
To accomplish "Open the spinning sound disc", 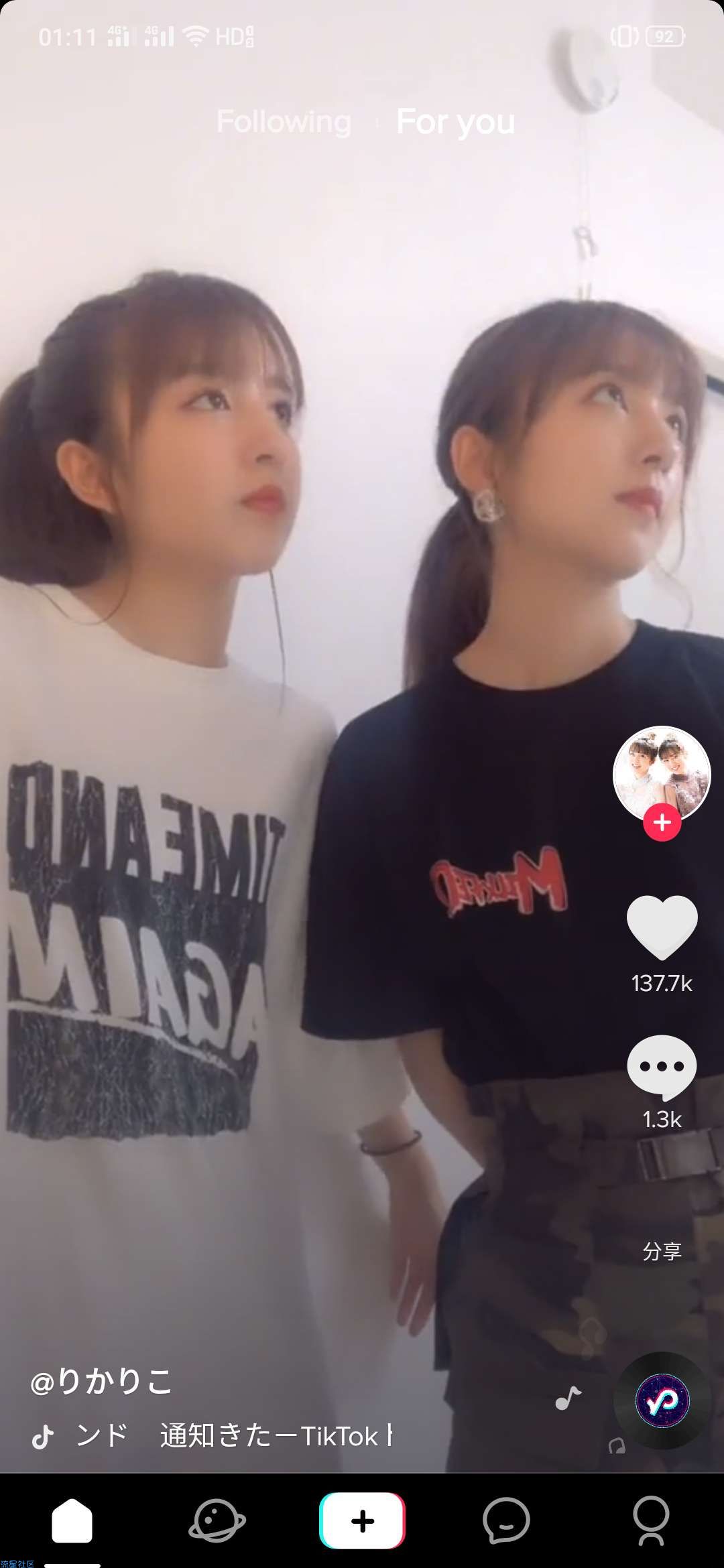I will point(662,1400).
